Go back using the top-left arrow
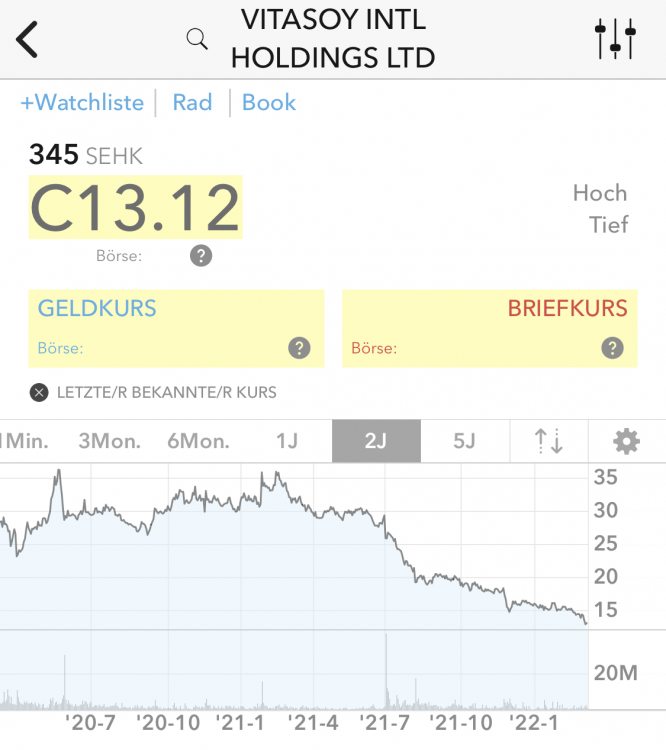 27,40
